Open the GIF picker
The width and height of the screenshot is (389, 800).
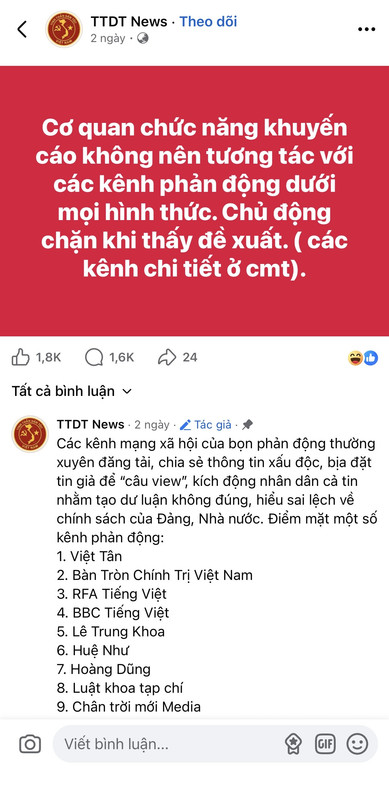click(x=325, y=744)
